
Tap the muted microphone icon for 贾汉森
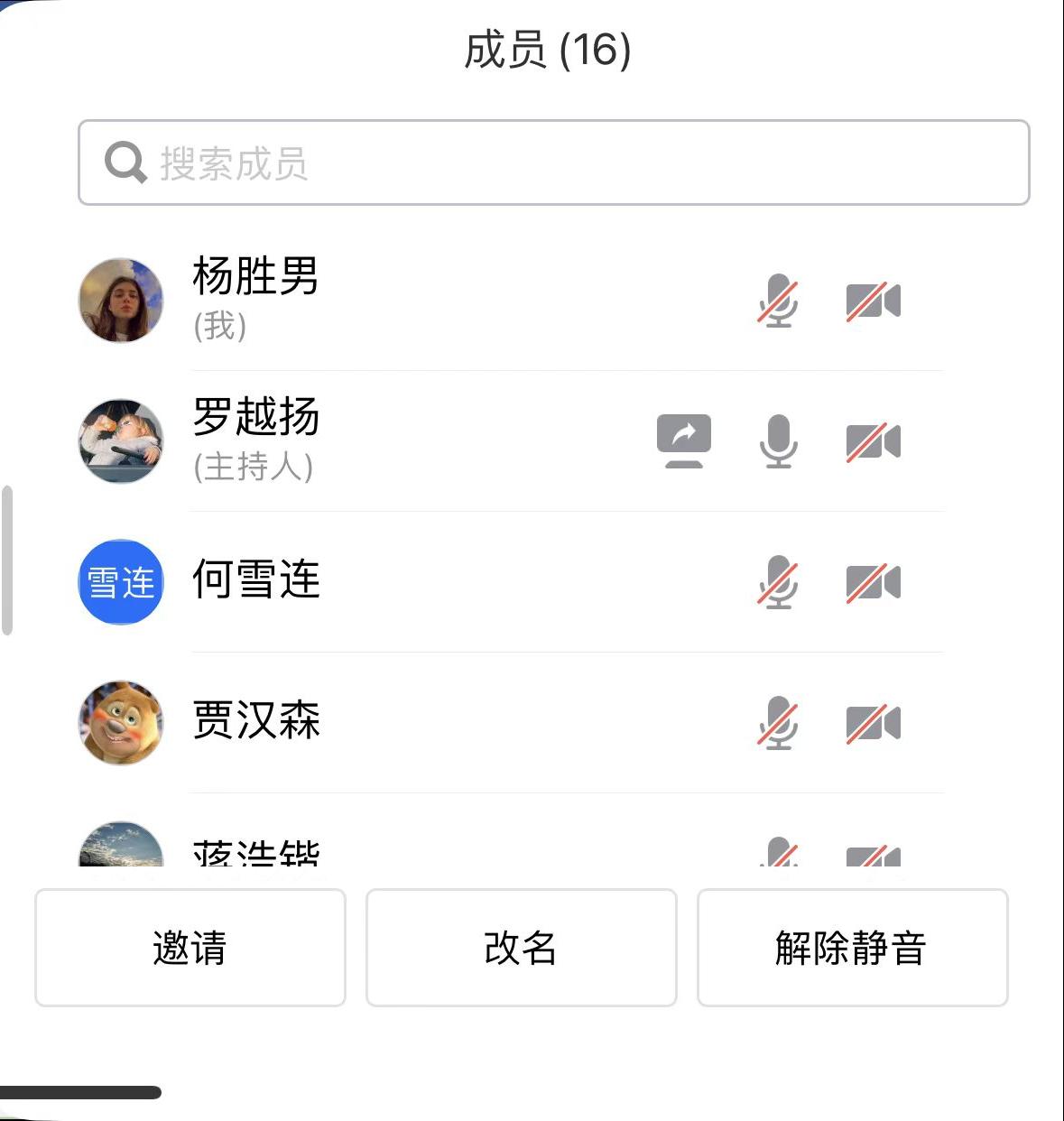pos(778,723)
